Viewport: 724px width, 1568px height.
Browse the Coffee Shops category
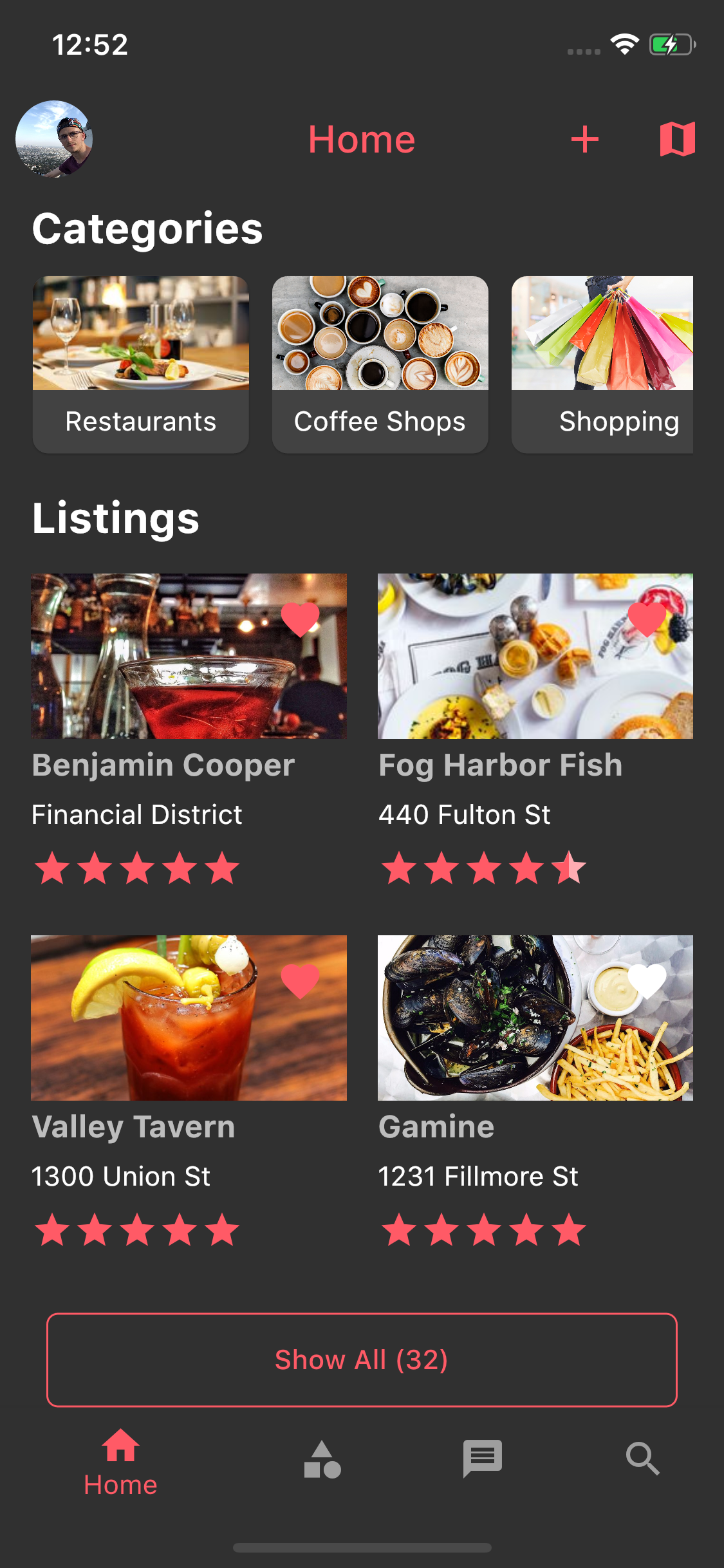380,364
